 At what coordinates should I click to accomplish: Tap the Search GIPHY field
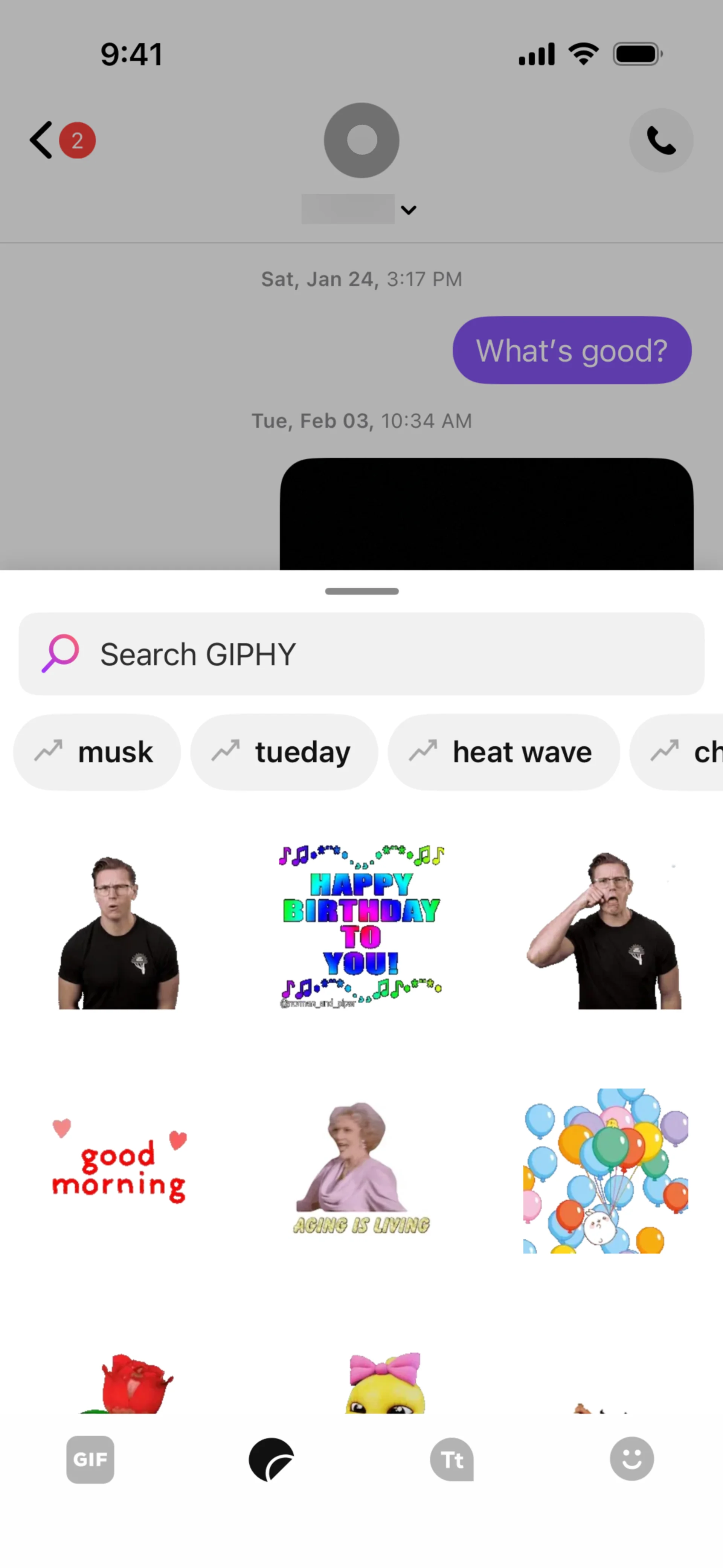coord(361,653)
